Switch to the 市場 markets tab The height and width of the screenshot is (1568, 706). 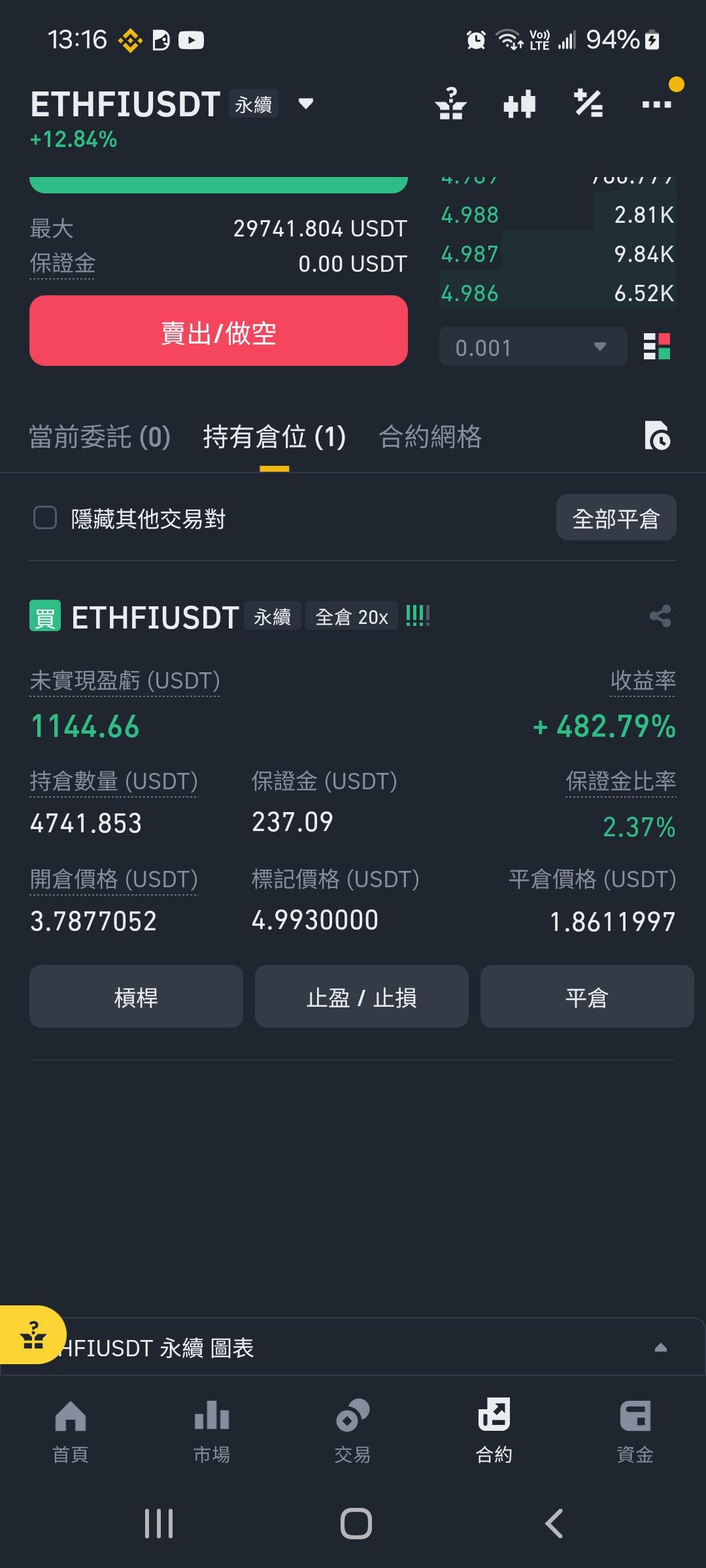(x=212, y=1431)
